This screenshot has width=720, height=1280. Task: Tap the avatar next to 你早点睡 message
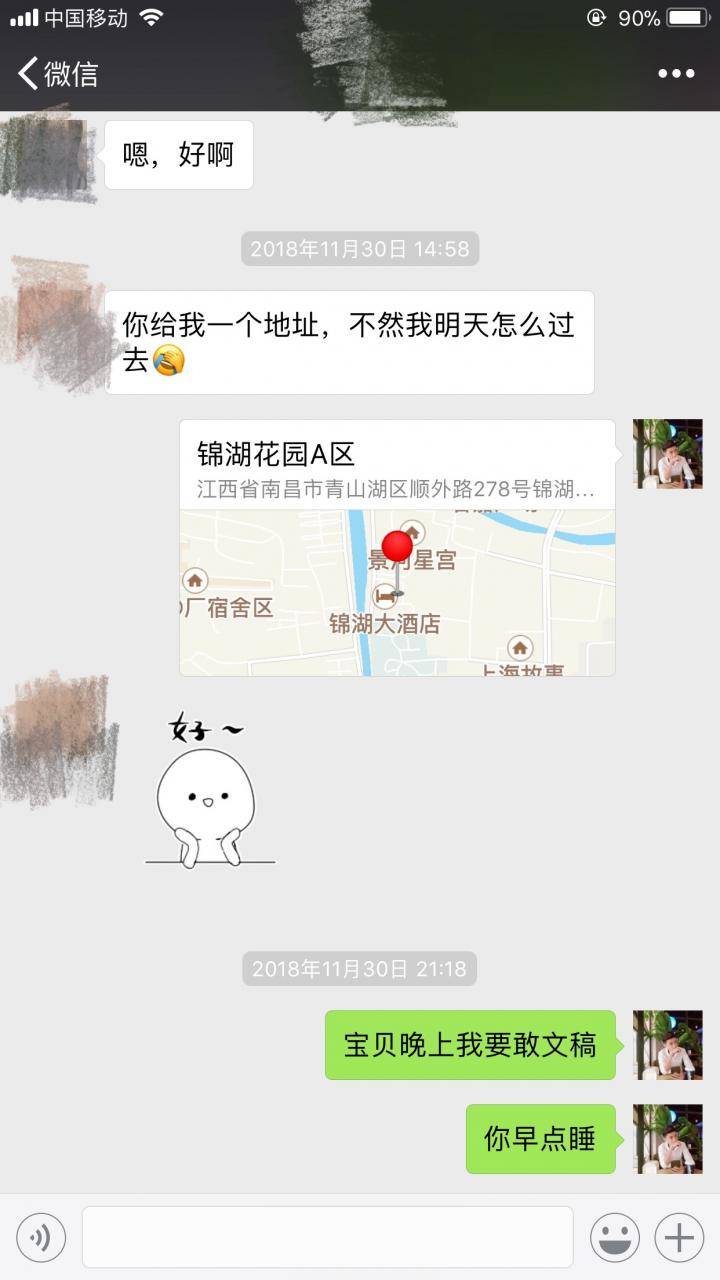point(668,1138)
